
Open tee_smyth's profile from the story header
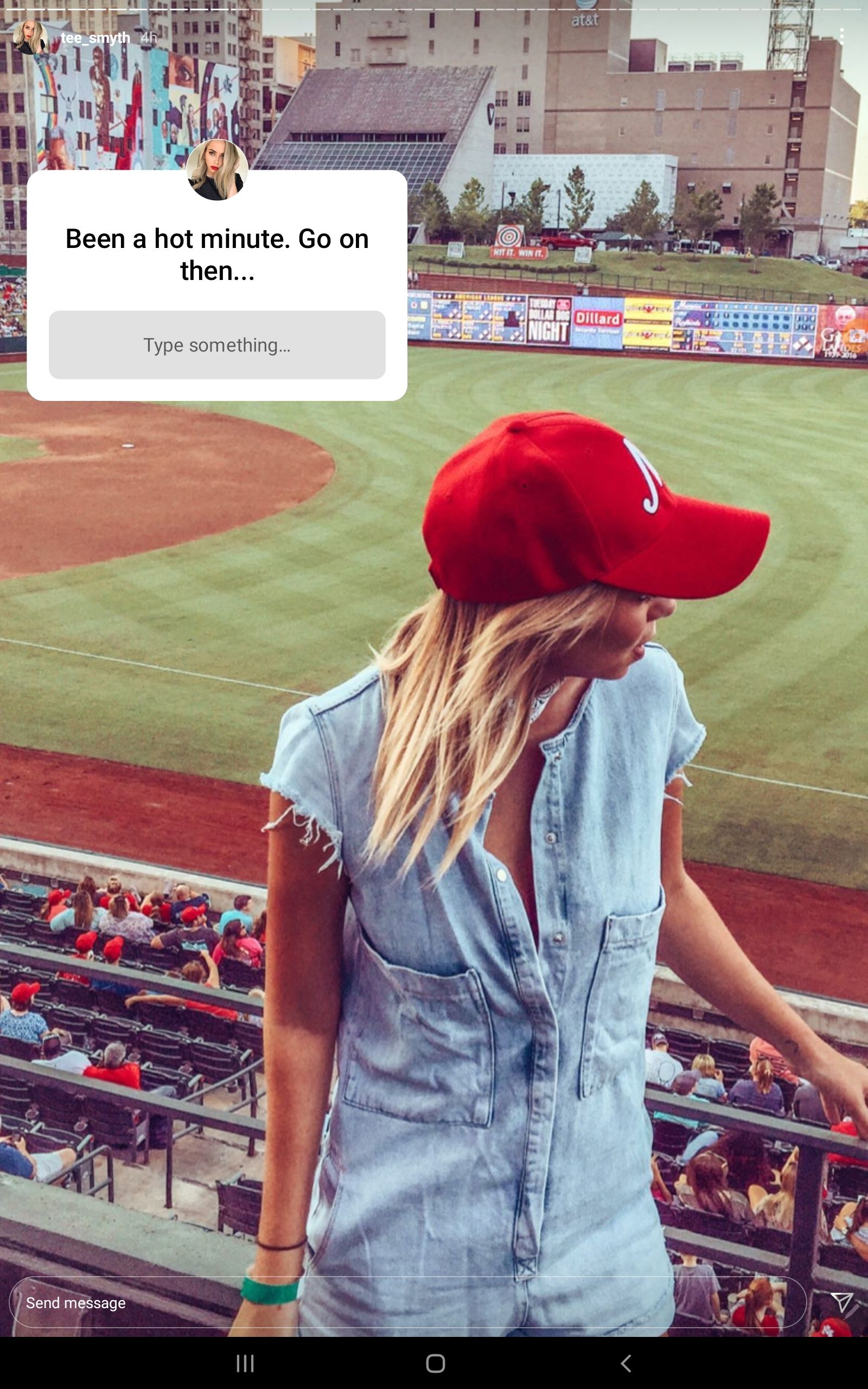(95, 38)
